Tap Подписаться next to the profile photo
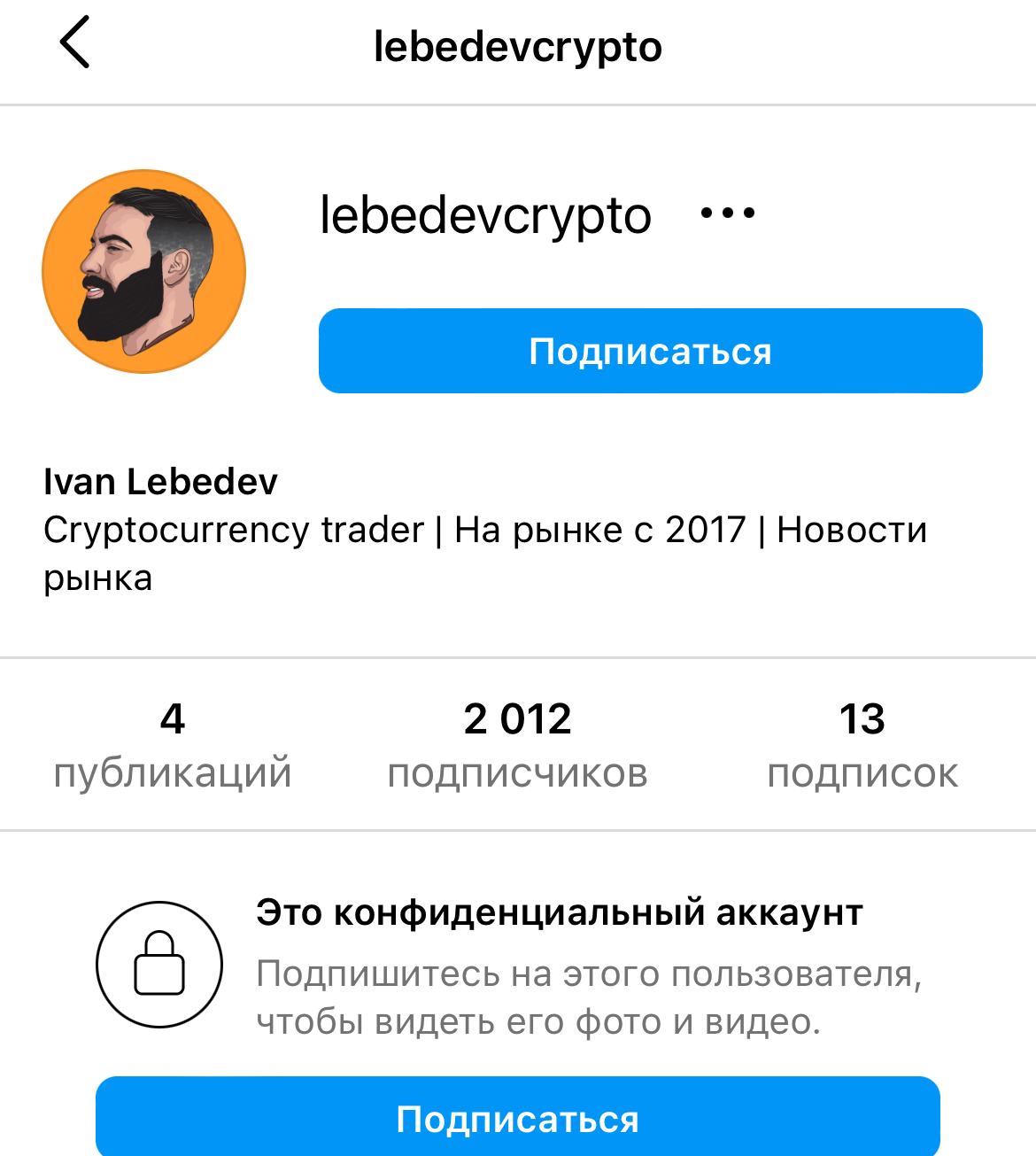The height and width of the screenshot is (1156, 1036). coord(650,351)
